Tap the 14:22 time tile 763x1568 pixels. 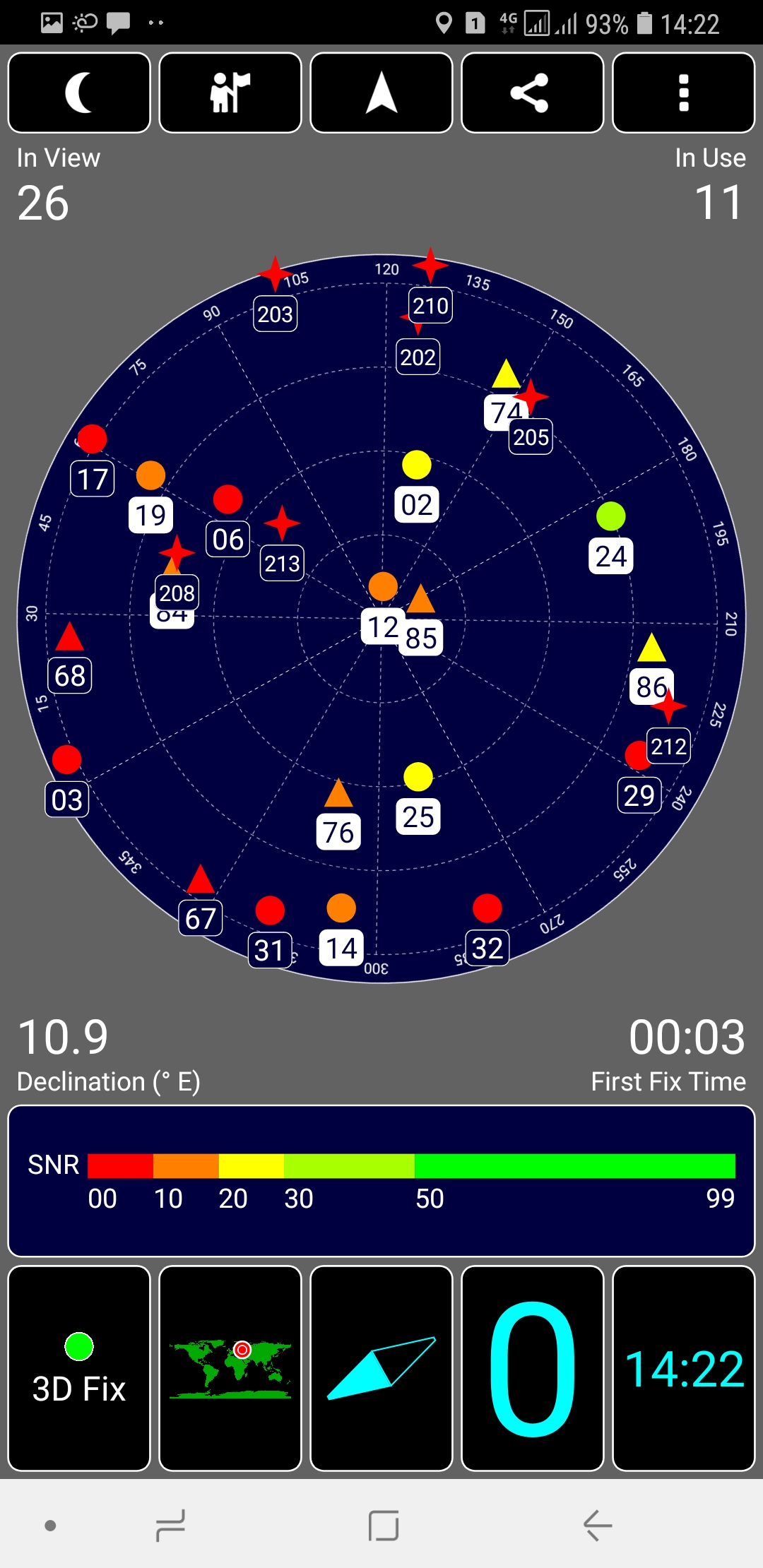[683, 1368]
